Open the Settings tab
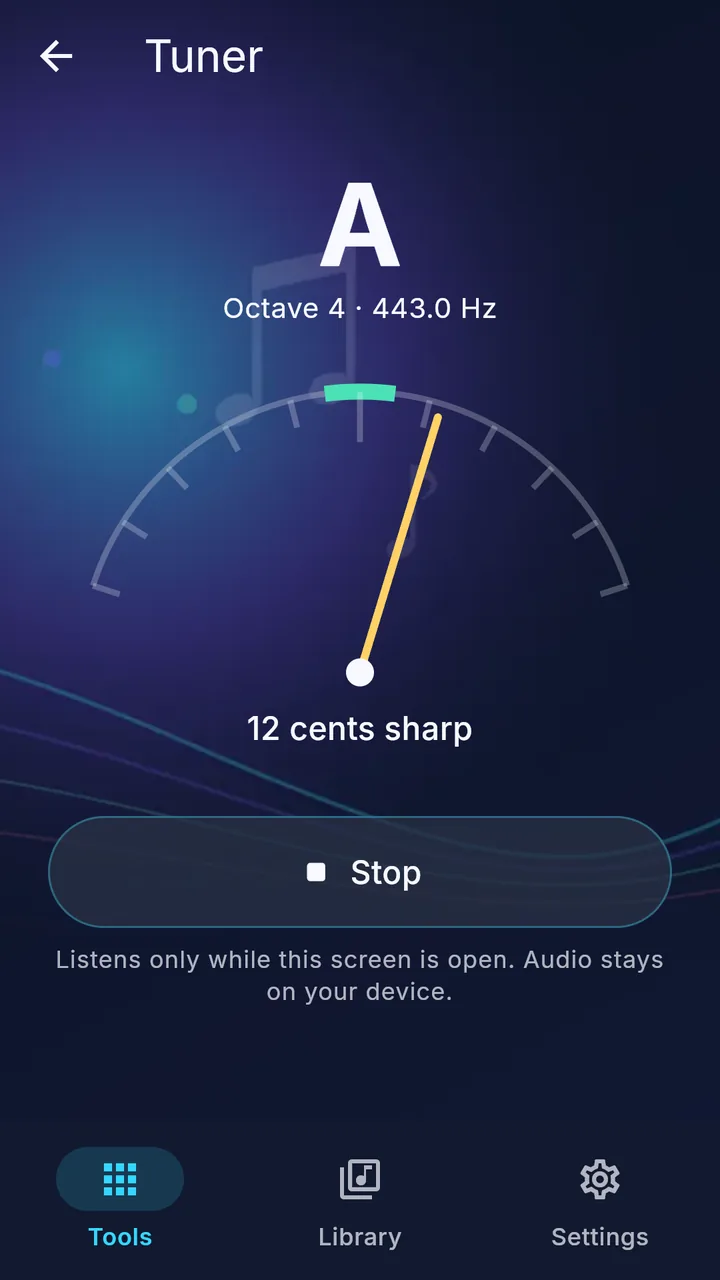The height and width of the screenshot is (1280, 720). pyautogui.click(x=600, y=1204)
